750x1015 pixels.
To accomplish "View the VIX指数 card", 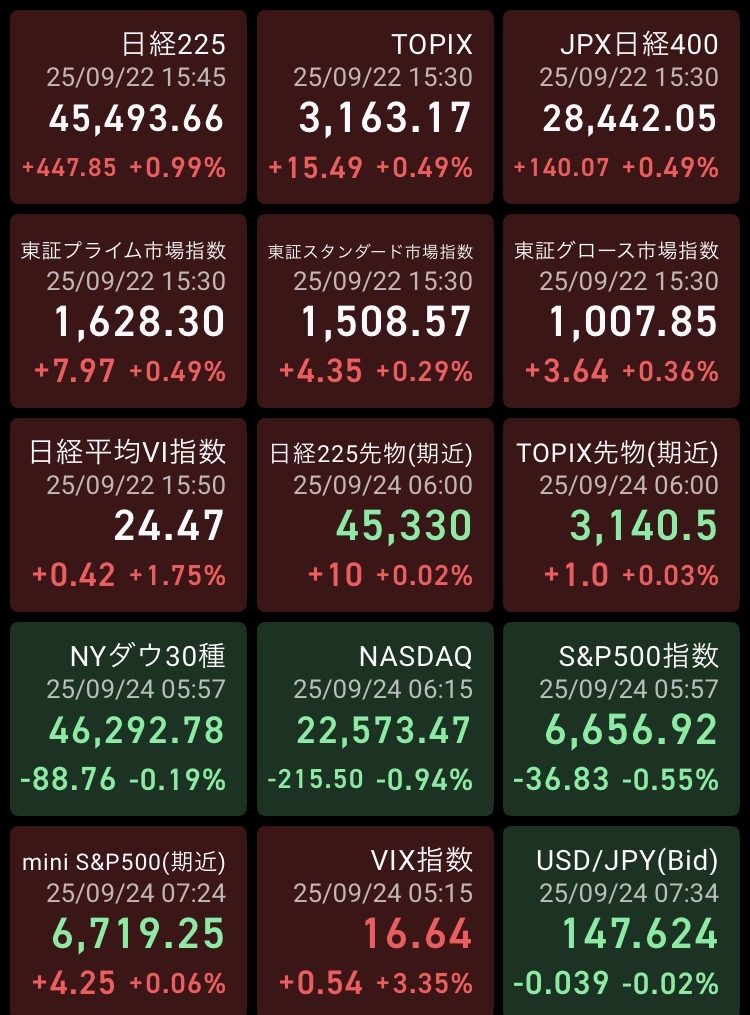I will point(375,920).
